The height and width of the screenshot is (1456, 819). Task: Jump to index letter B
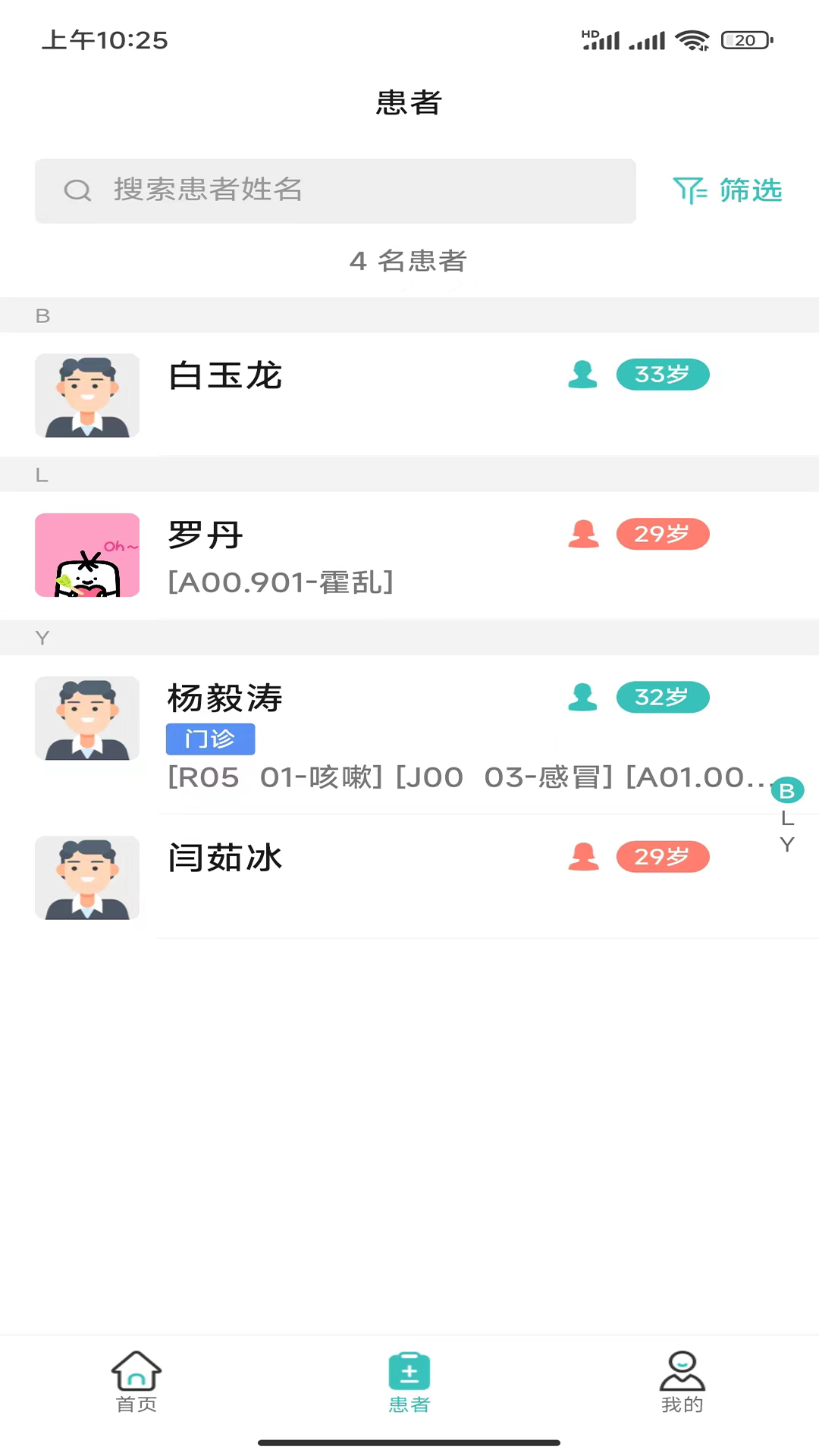pos(787,791)
